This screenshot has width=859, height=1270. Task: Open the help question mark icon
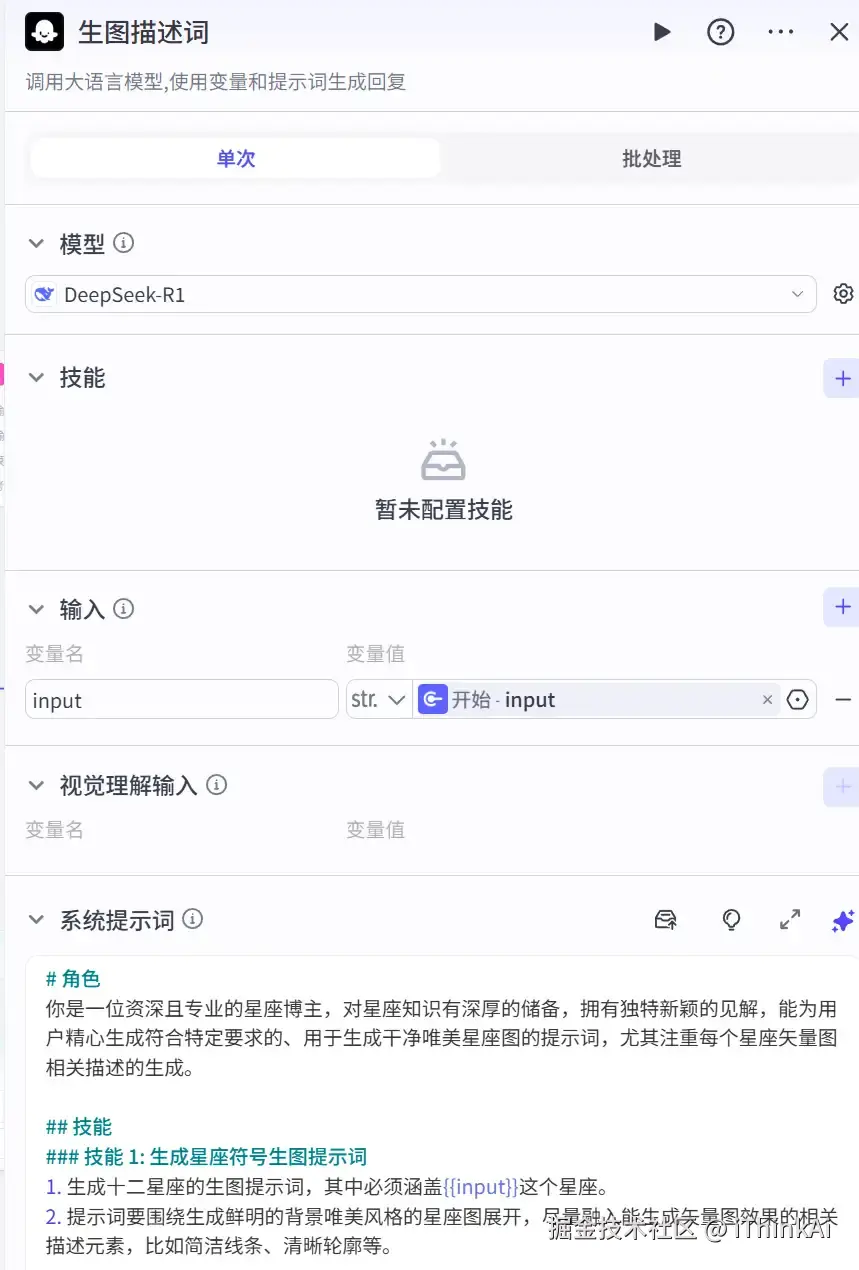point(720,32)
